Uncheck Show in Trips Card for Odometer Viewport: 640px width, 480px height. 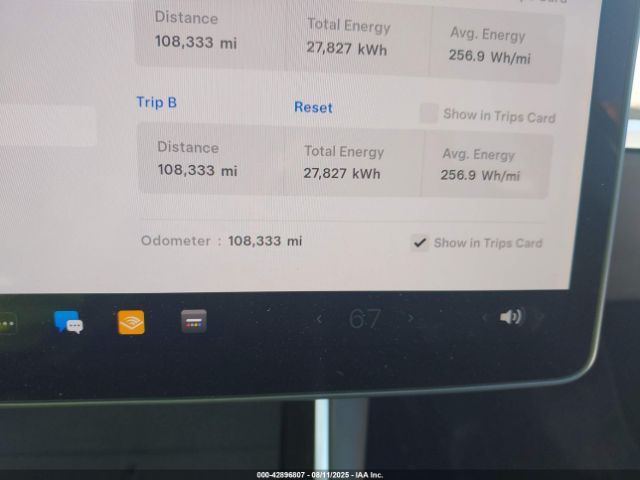tap(420, 242)
